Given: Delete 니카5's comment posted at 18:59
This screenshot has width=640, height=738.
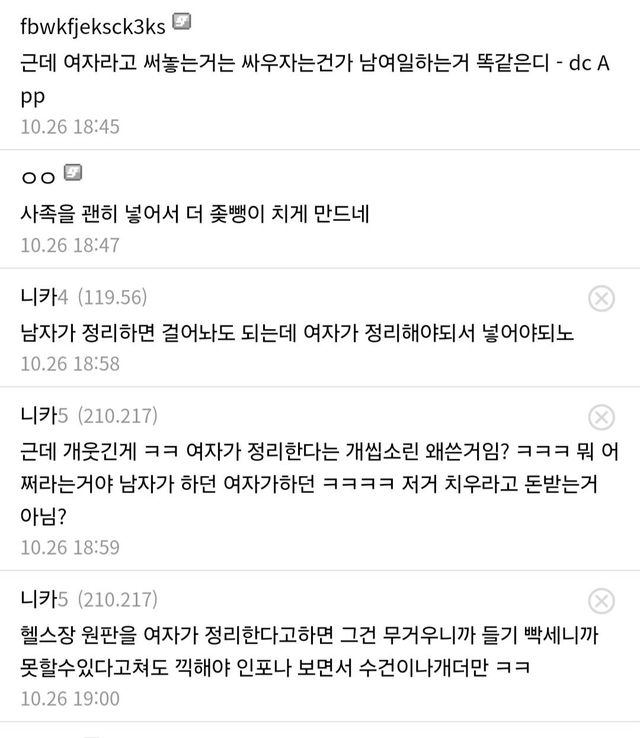Looking at the screenshot, I should click(599, 417).
